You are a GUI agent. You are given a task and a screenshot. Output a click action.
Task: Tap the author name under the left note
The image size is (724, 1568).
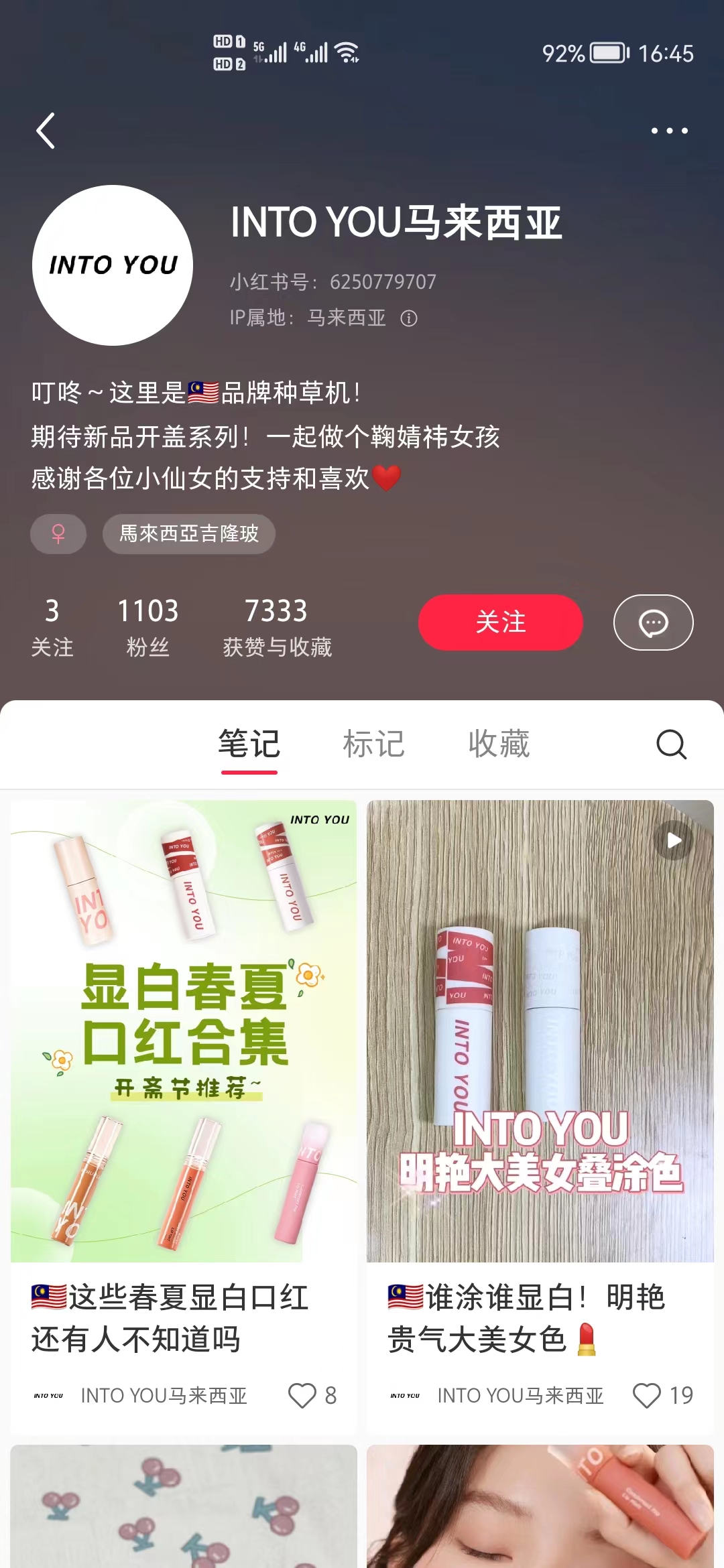(164, 1396)
